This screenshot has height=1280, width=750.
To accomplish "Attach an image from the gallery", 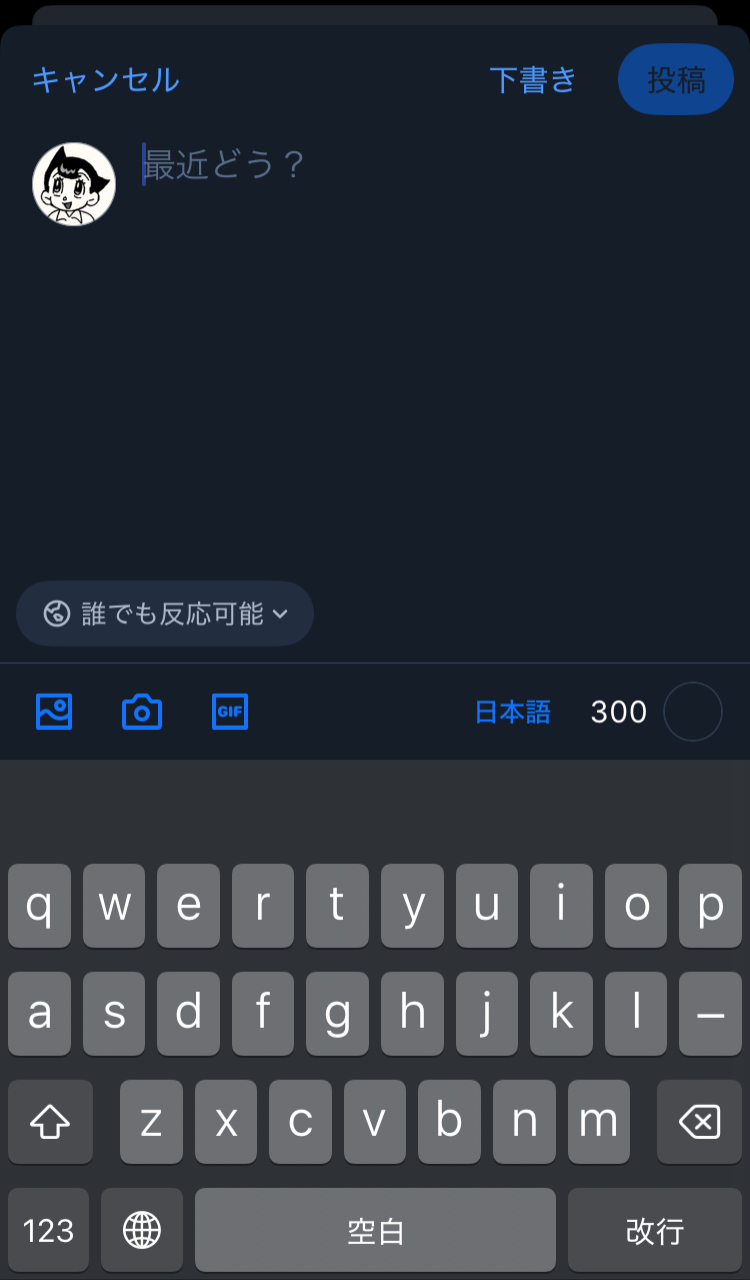I will [x=54, y=712].
